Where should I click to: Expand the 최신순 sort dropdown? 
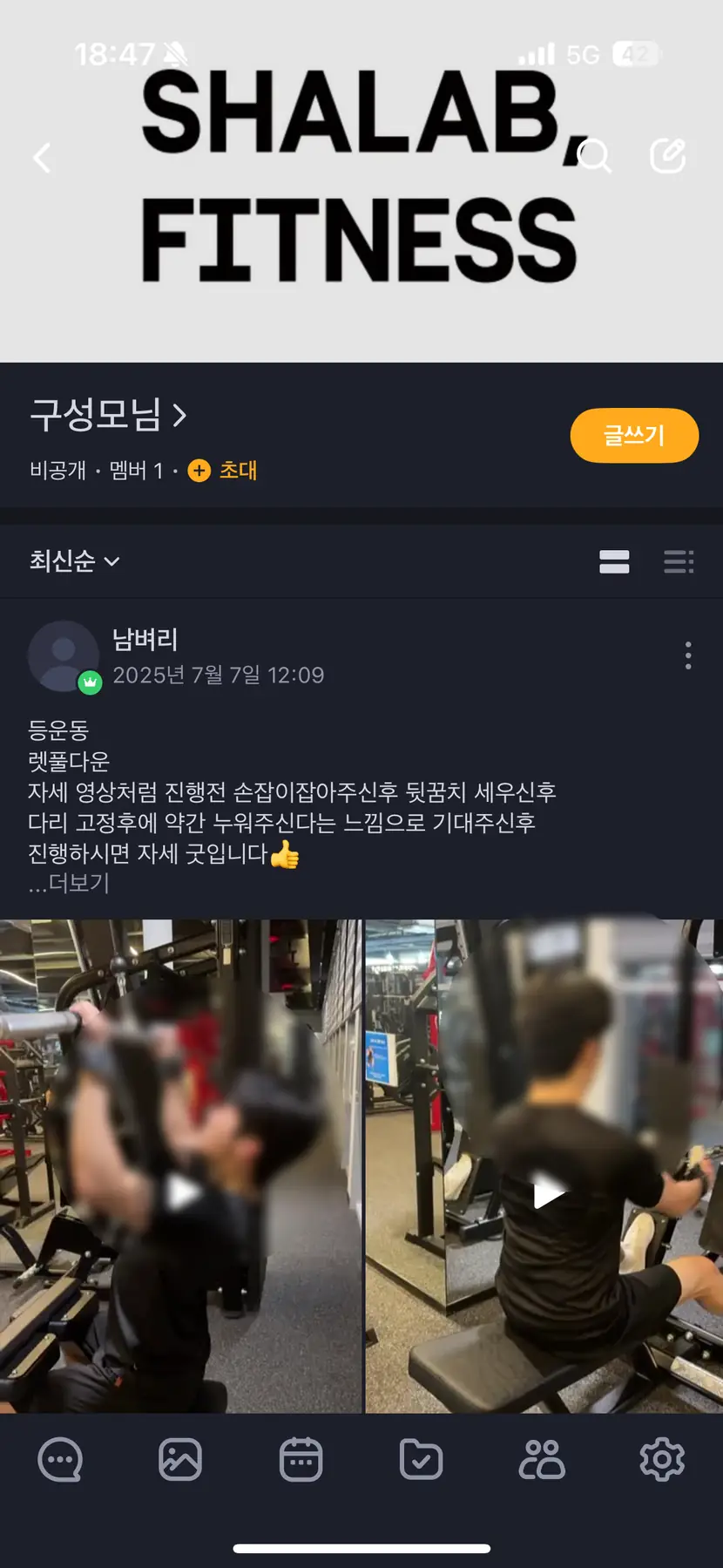point(74,560)
